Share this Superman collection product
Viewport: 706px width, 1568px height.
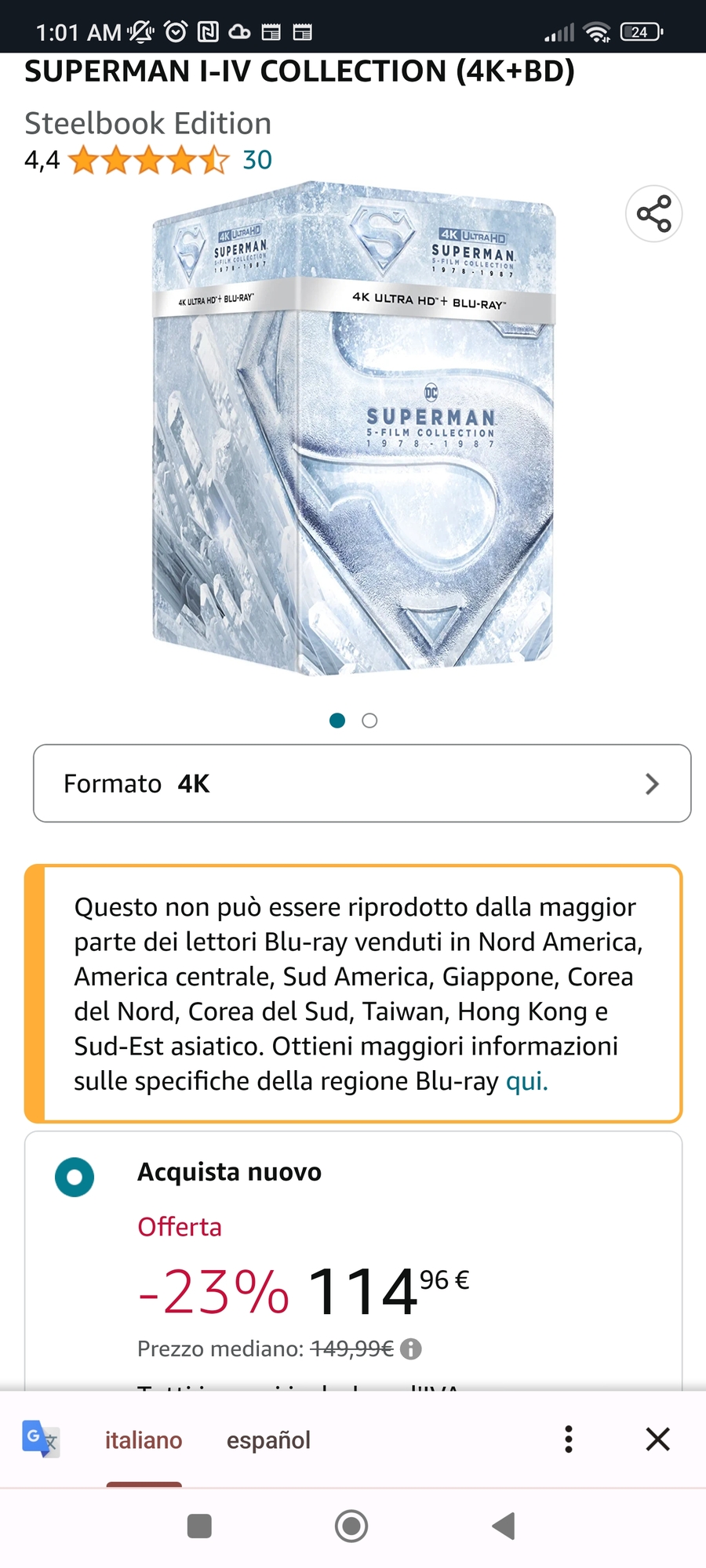point(653,214)
